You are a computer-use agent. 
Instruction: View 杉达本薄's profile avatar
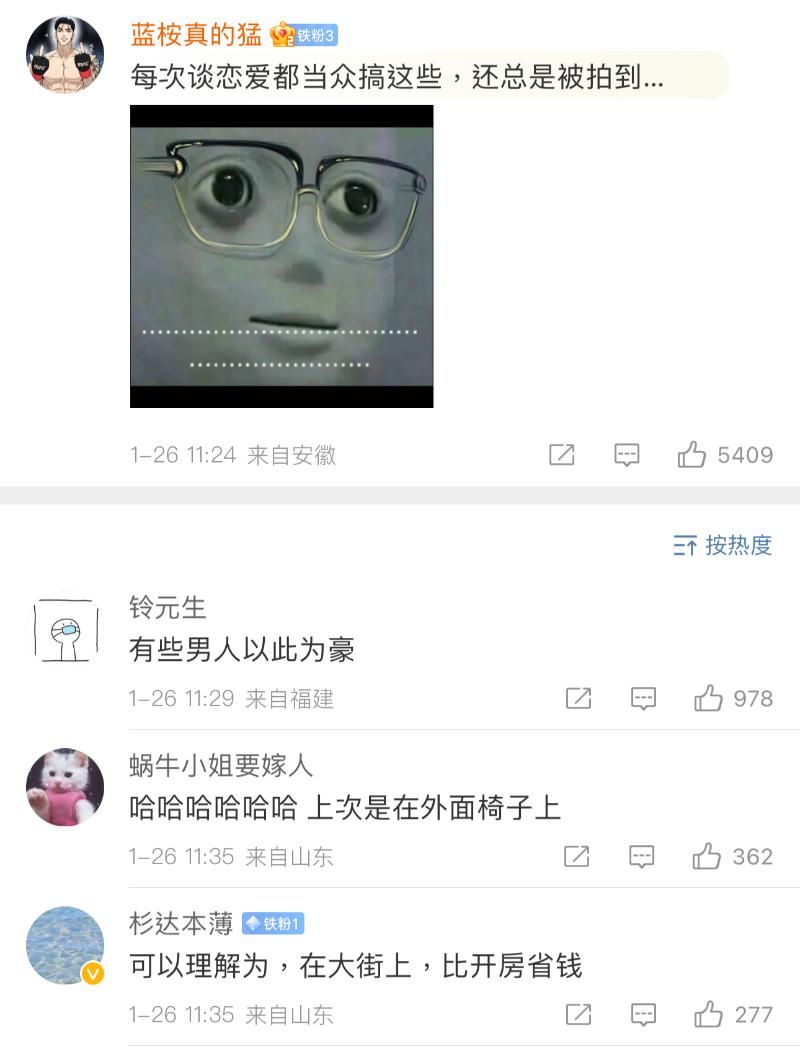(65, 945)
